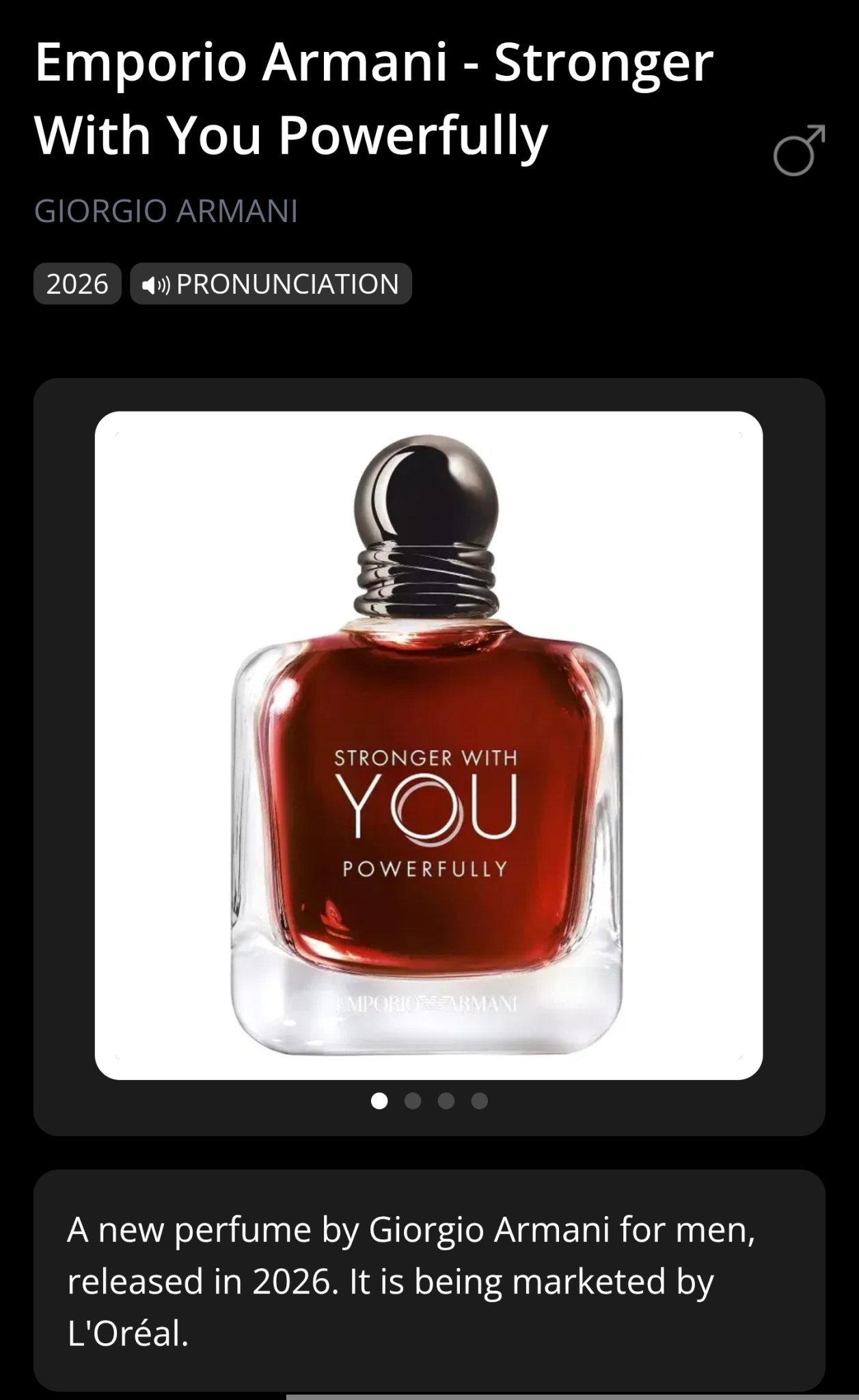
Task: Jump to the third image dot
Action: (x=446, y=1101)
